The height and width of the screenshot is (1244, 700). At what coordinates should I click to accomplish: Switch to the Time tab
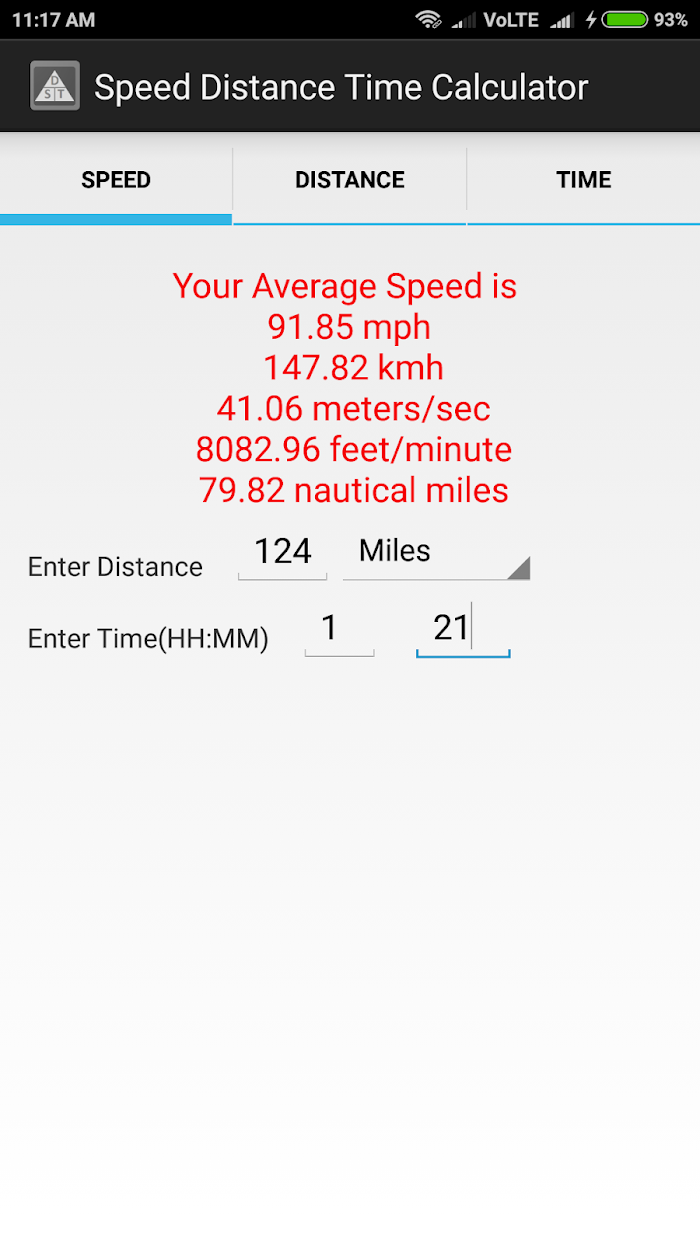(x=584, y=180)
